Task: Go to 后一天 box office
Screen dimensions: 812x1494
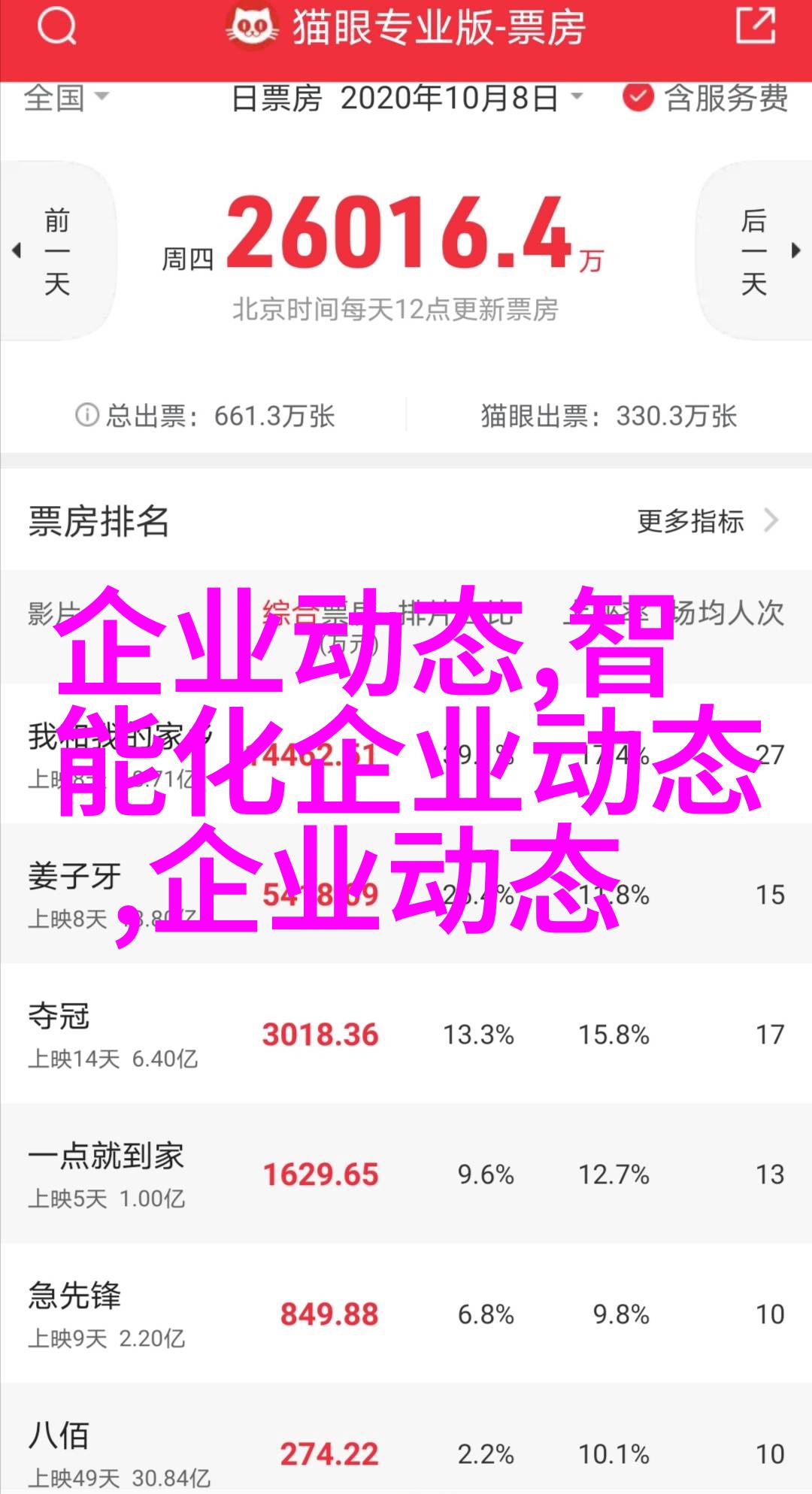Action: point(756,251)
